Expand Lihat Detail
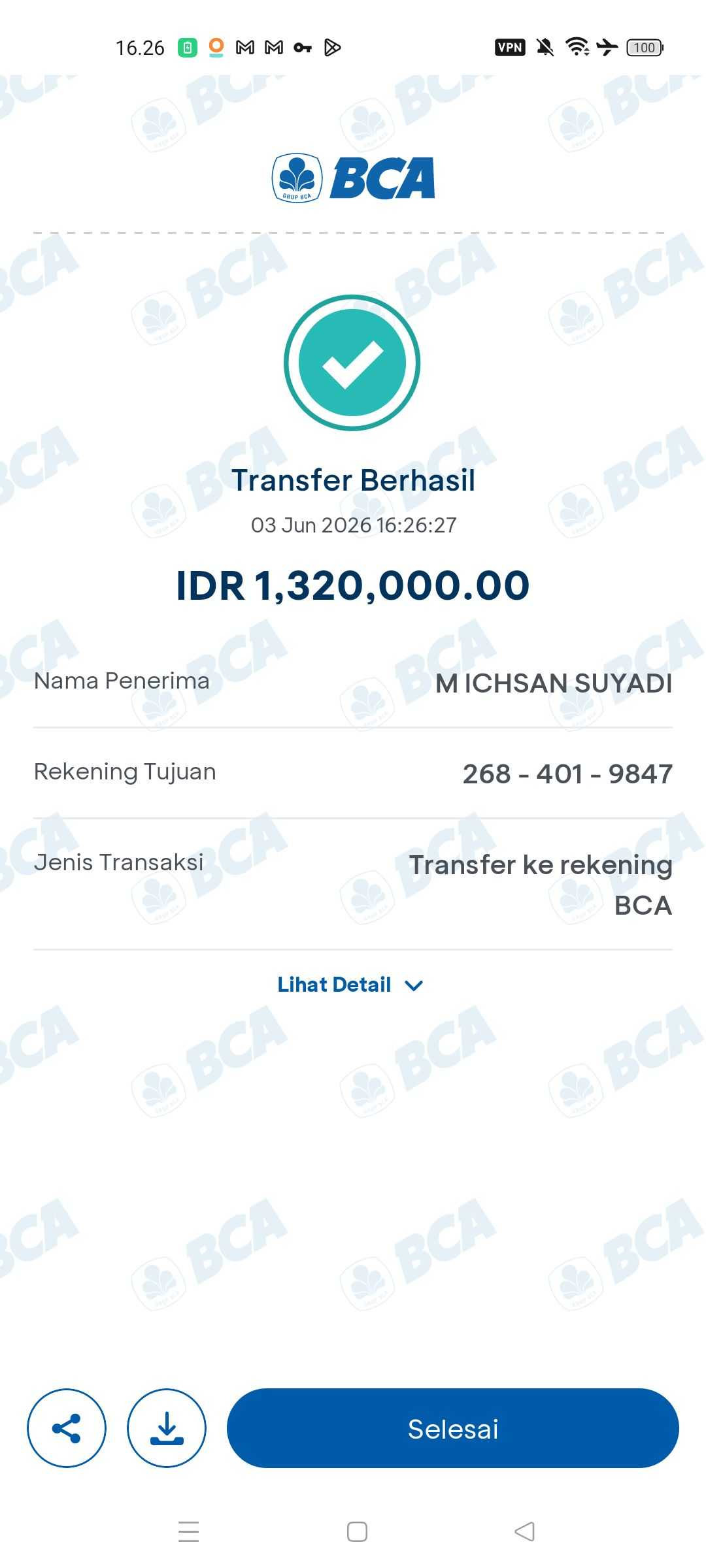Viewport: 706px width, 1568px height. click(x=351, y=985)
